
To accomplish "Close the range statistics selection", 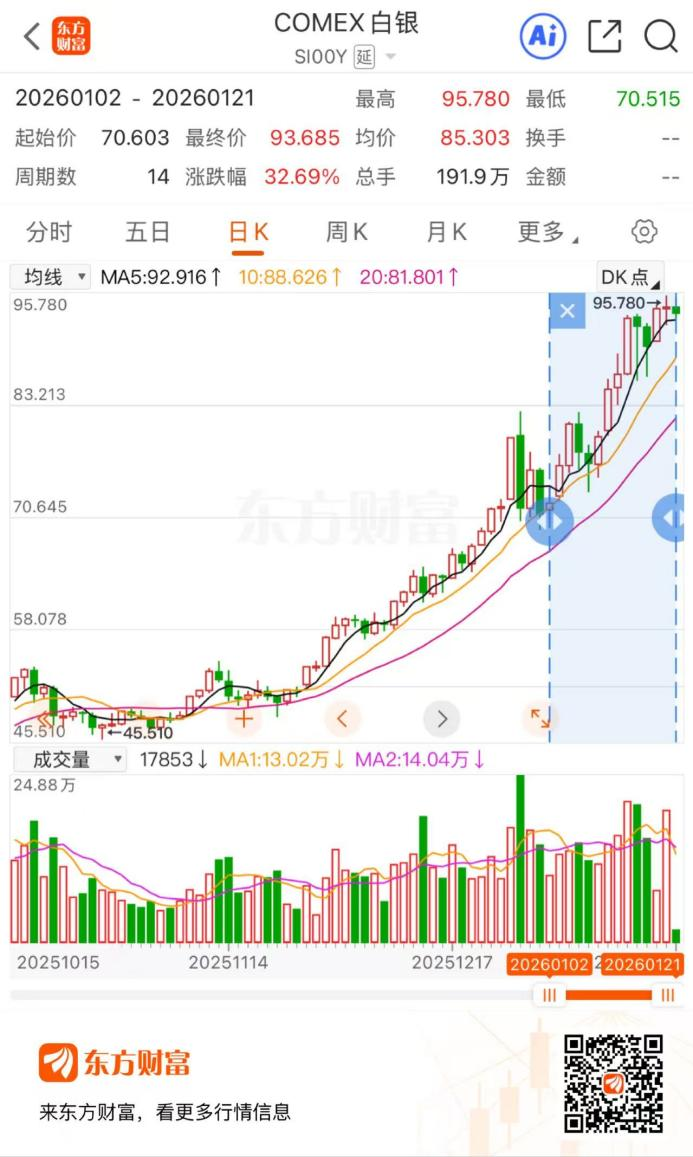I will click(x=567, y=311).
